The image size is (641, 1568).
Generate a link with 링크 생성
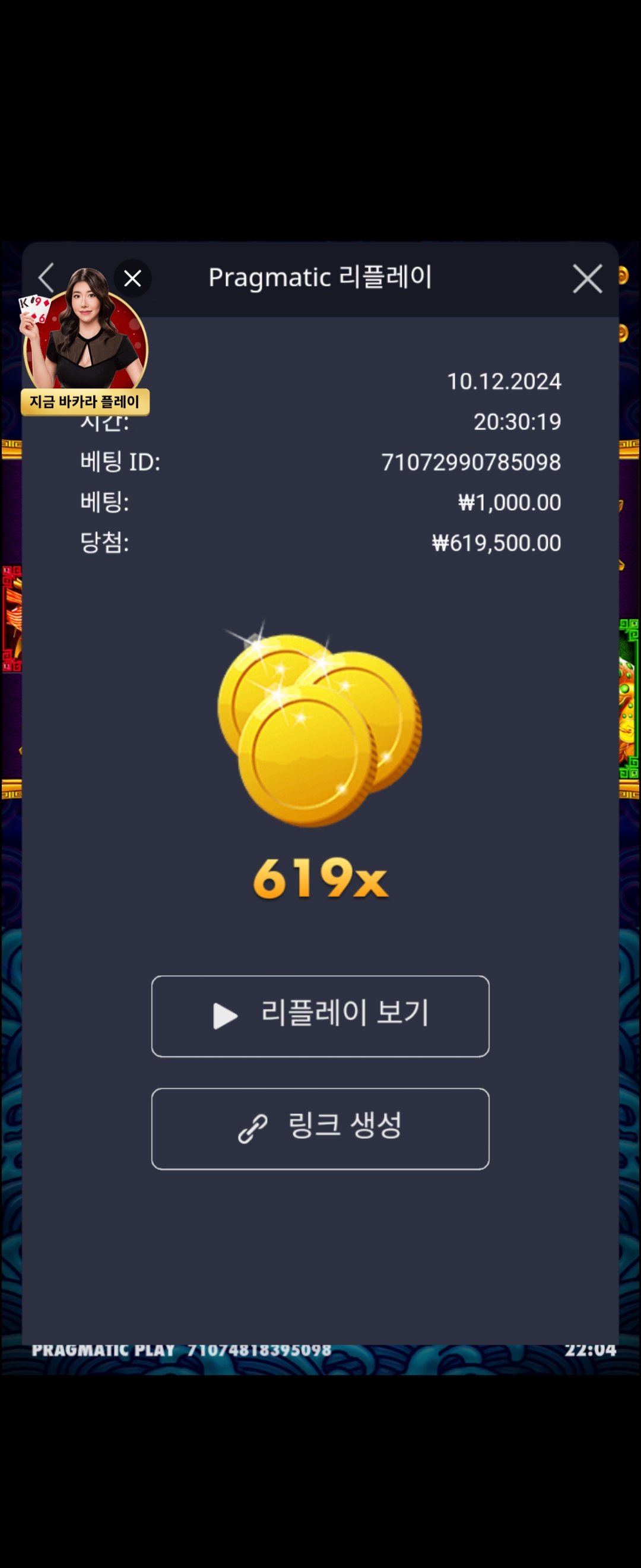pyautogui.click(x=320, y=1128)
